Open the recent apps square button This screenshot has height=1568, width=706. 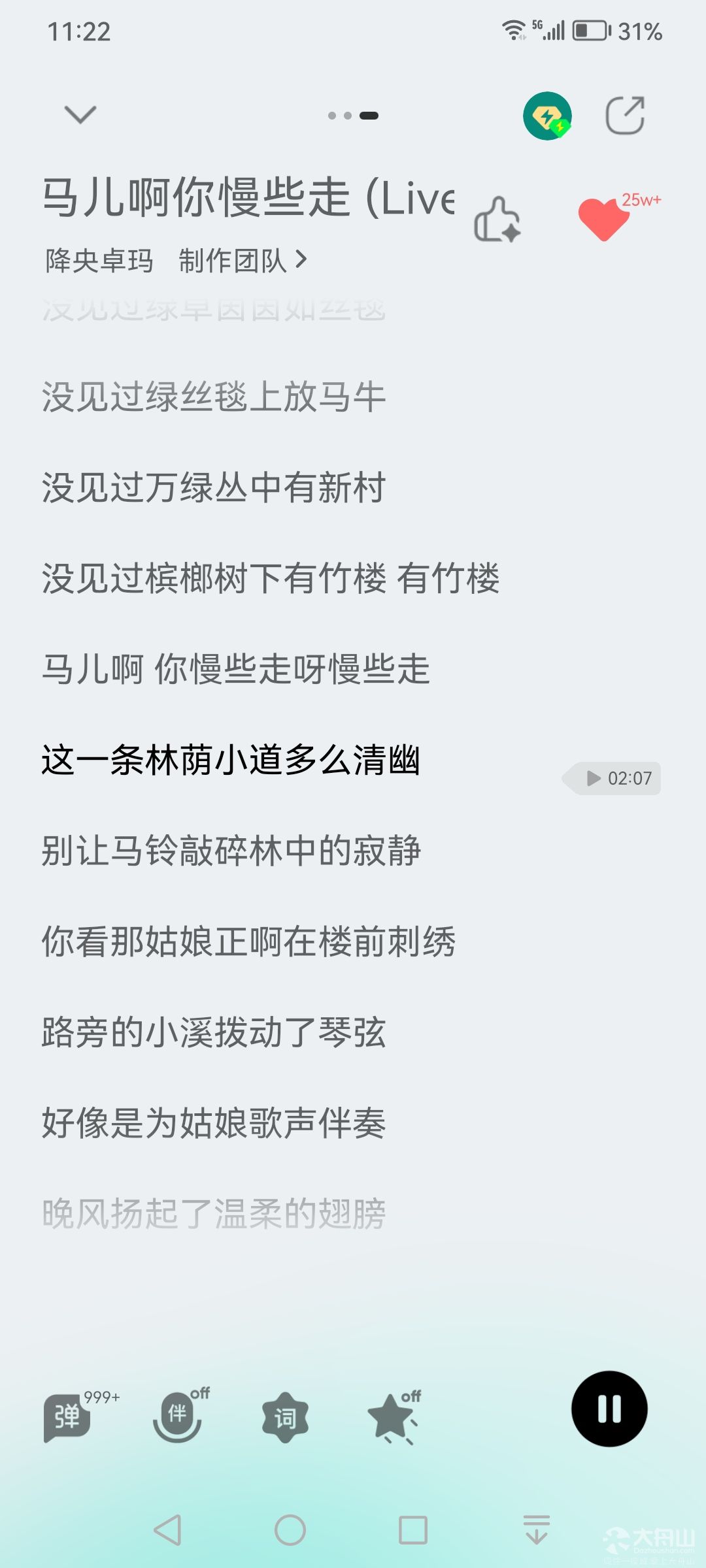(x=413, y=1529)
